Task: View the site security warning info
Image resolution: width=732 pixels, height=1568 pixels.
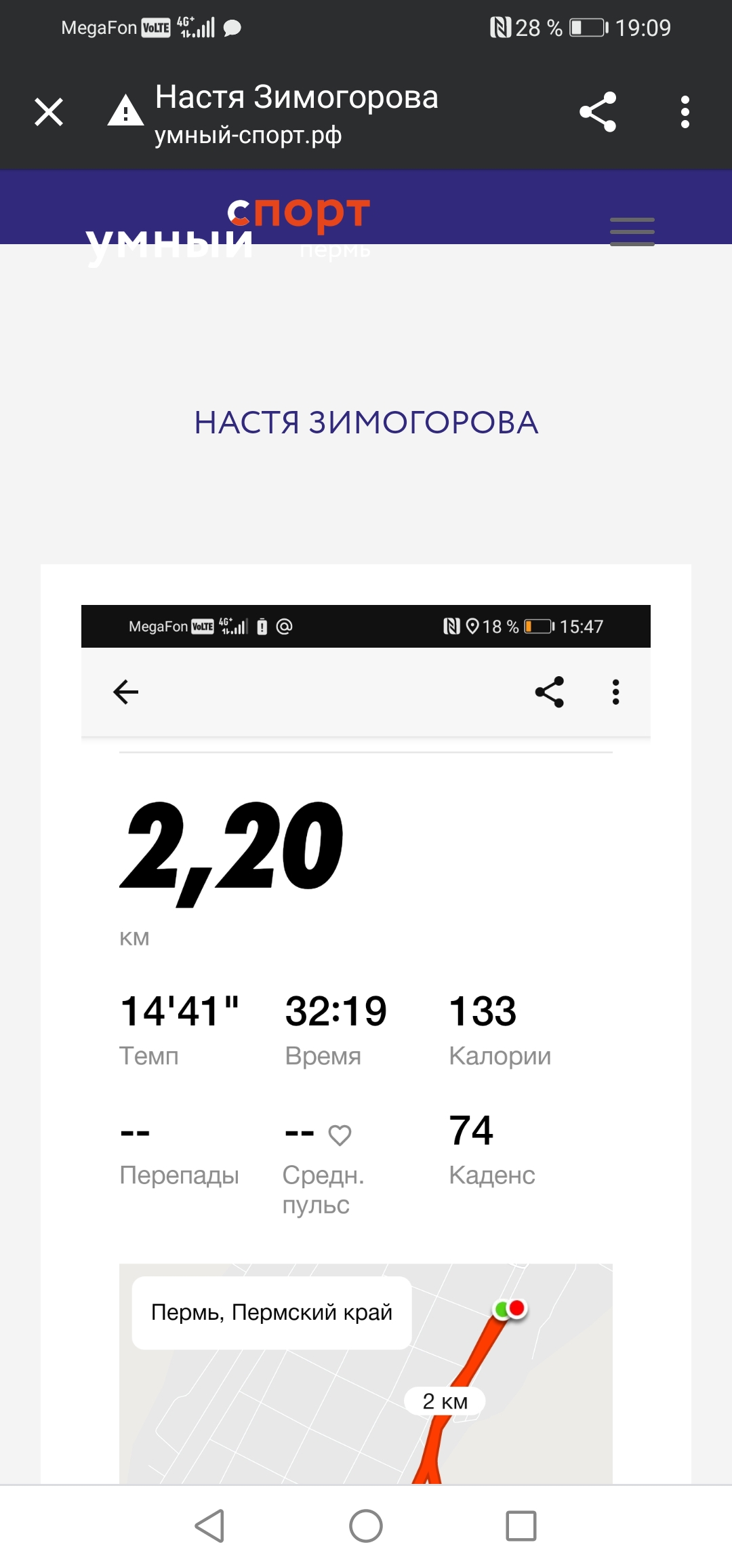Action: click(125, 112)
